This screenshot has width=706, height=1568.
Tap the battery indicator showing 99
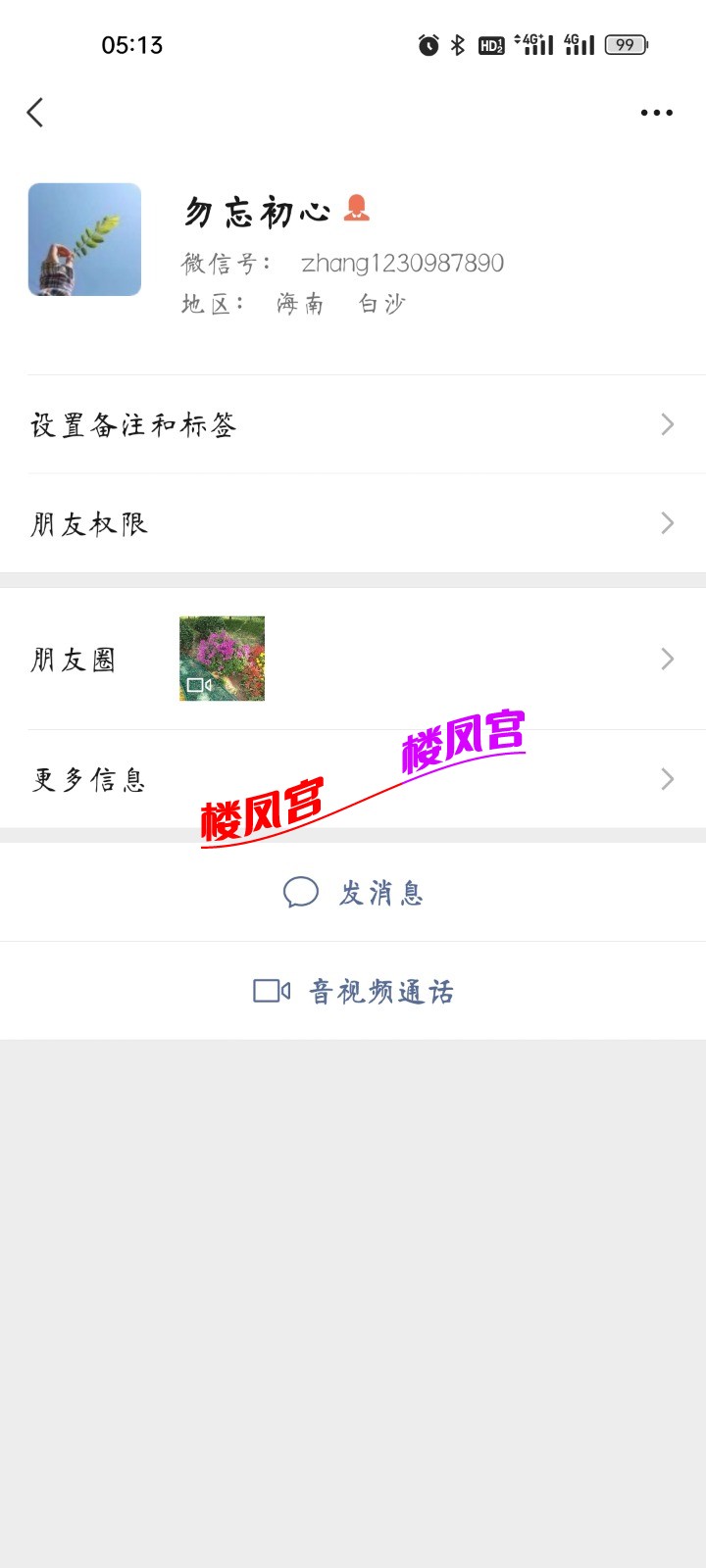coord(625,44)
